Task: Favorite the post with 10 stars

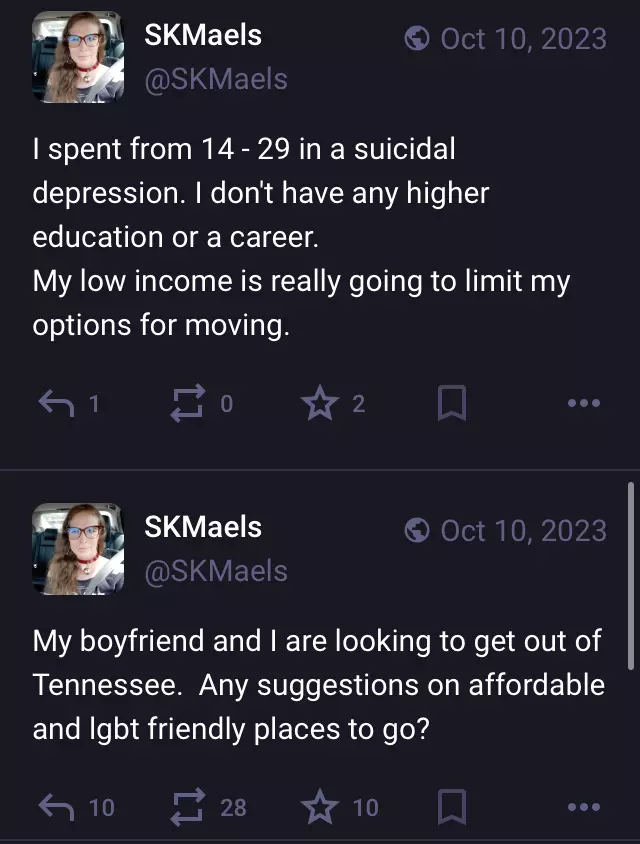Action: coord(319,807)
